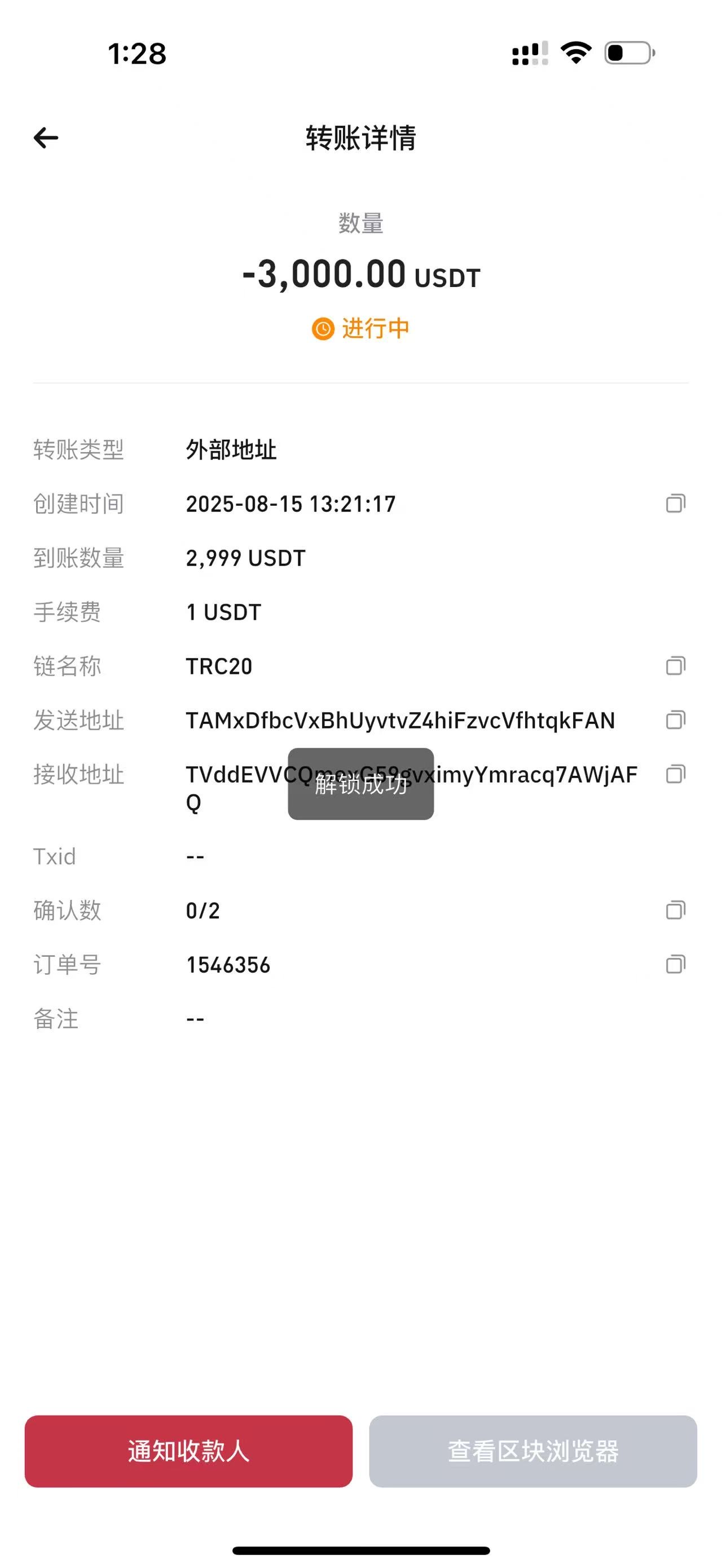The image size is (722, 1568).
Task: Open 查看区块浏览器
Action: 532,1451
